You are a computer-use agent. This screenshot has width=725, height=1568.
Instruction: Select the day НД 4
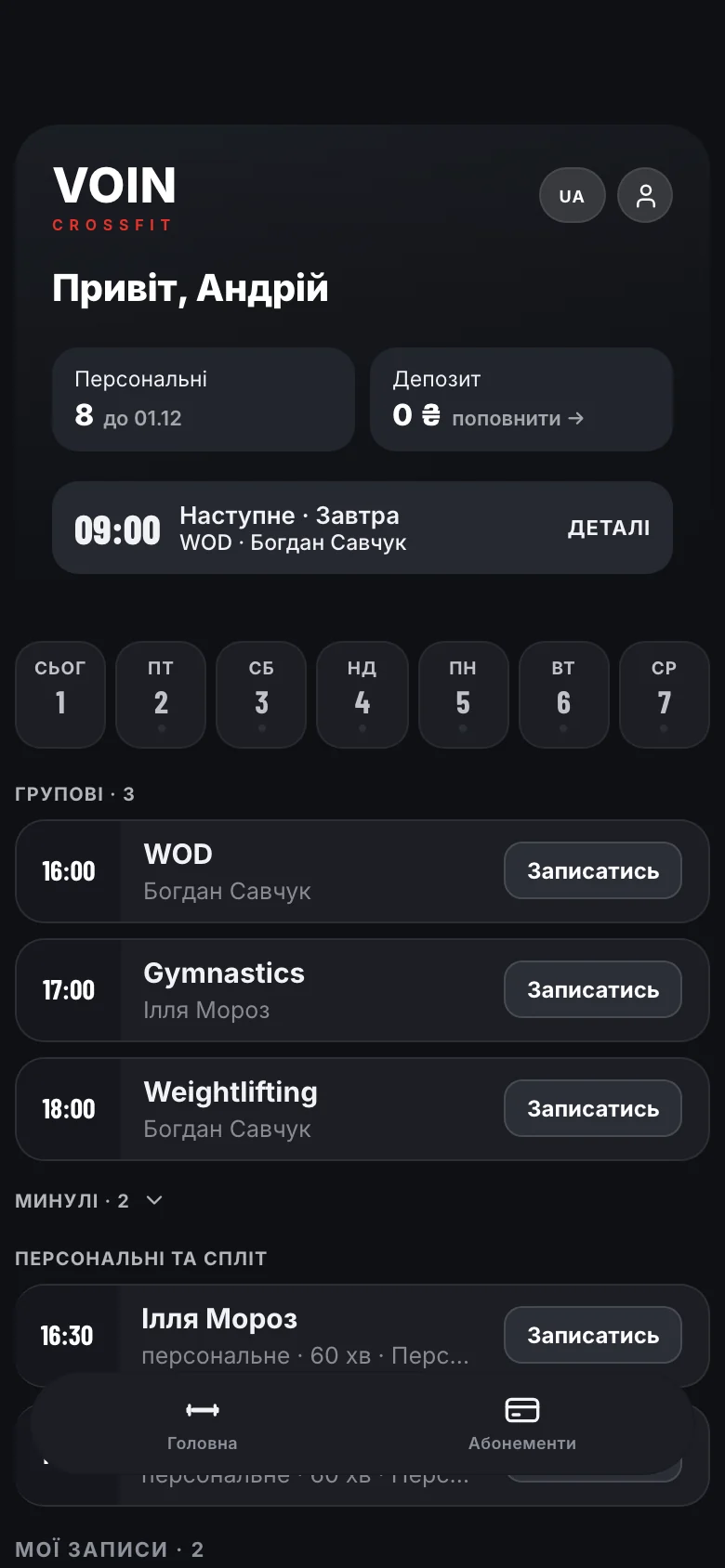pos(362,694)
